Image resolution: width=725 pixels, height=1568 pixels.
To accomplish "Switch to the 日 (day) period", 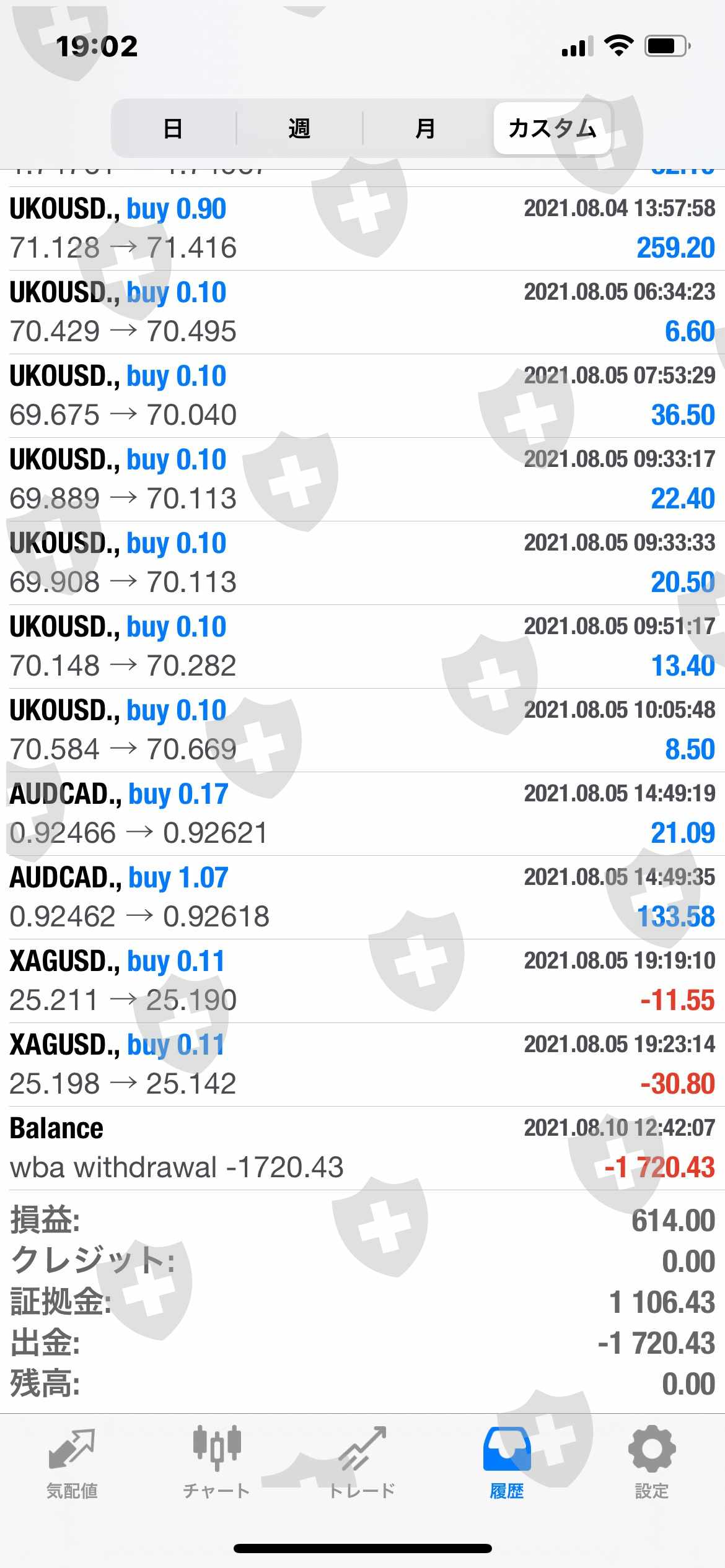I will (173, 129).
